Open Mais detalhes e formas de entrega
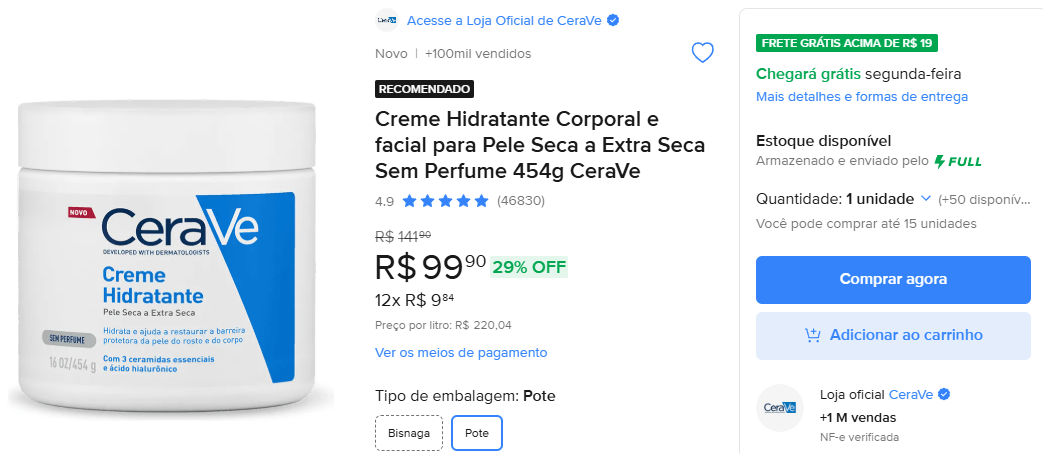Screen dimensions: 1043x454 coord(861,97)
